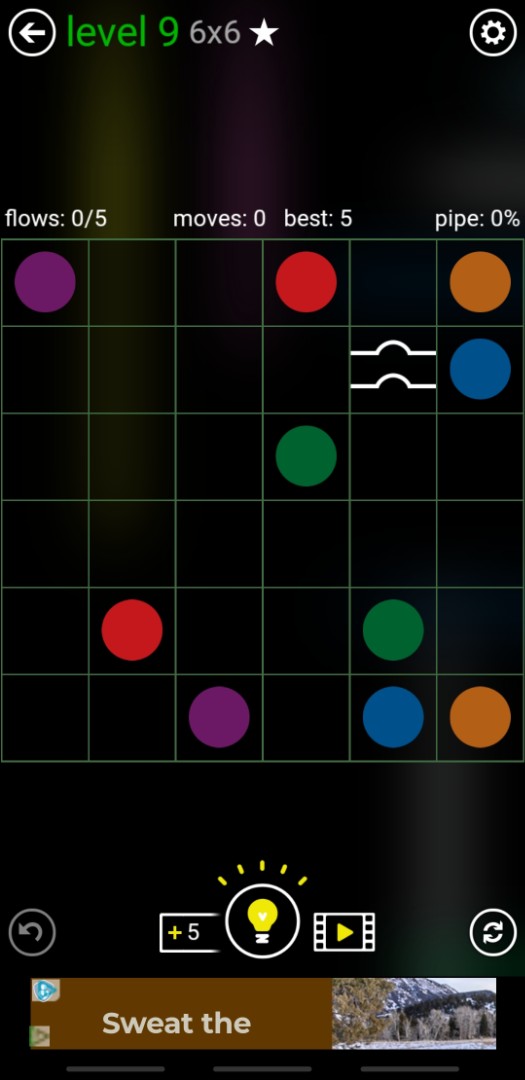Select the green dot below the top red dot
Screen dimensions: 525x1080
tap(306, 456)
